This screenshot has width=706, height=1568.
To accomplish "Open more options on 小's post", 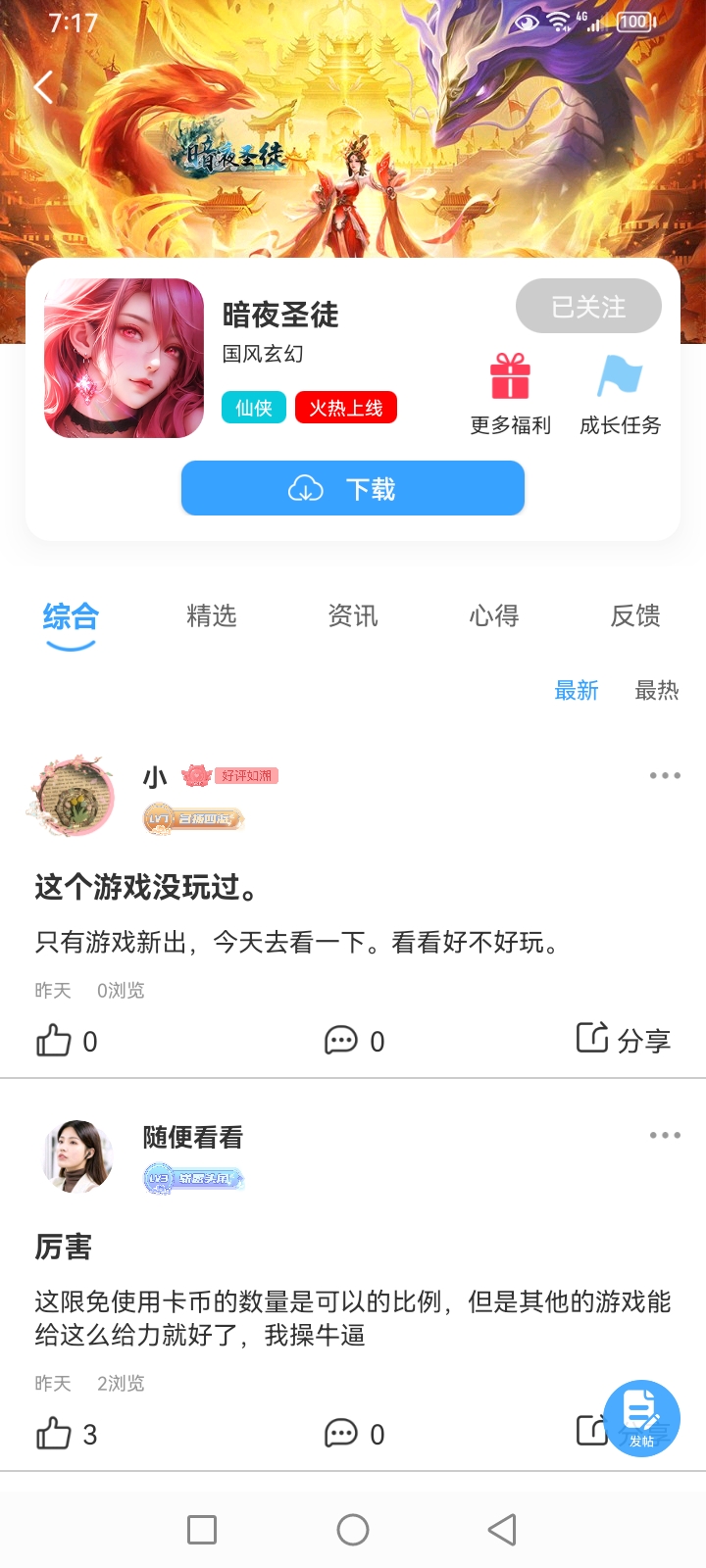I will 665,775.
